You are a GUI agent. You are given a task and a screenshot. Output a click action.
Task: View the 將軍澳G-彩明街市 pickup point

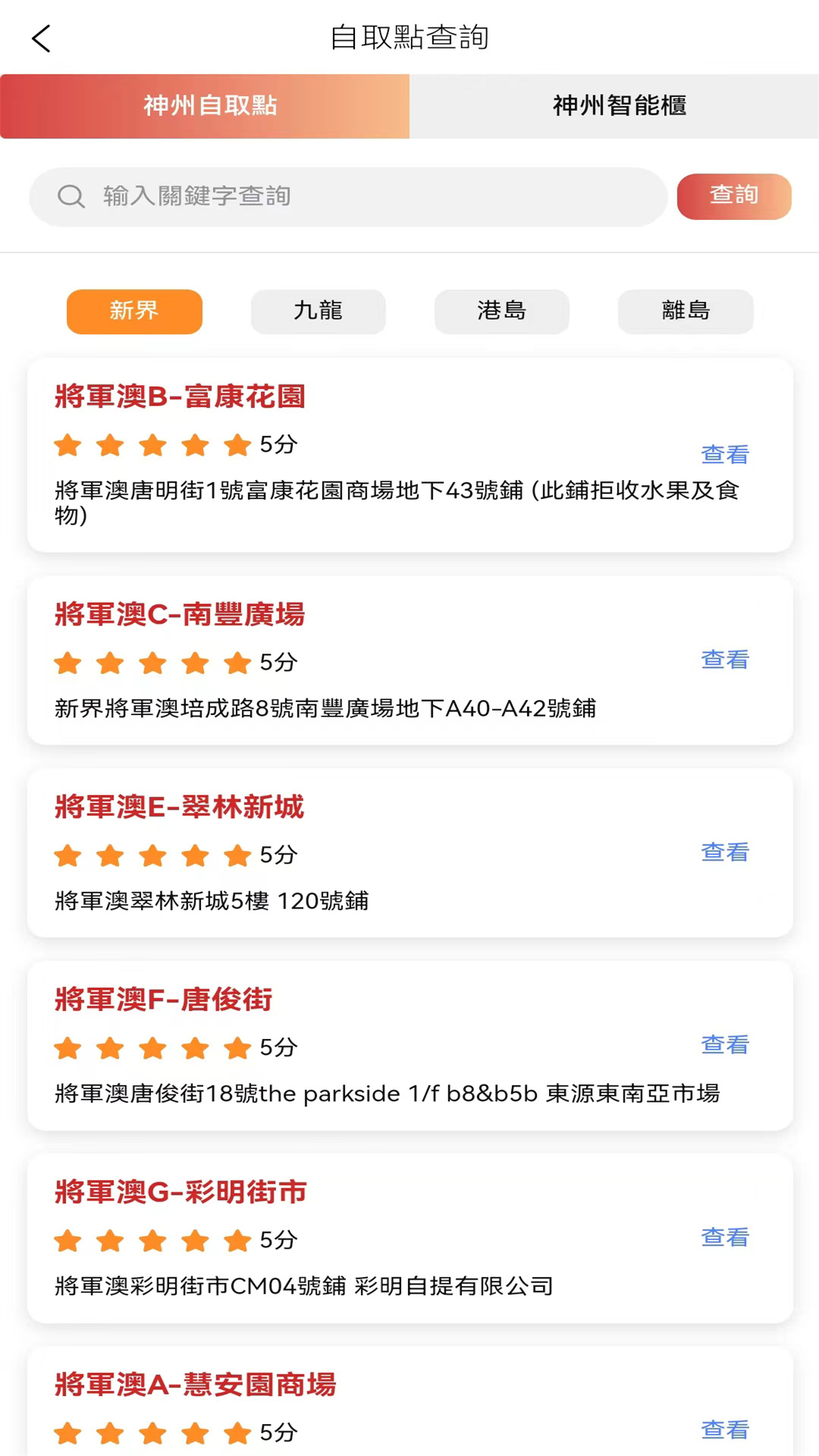point(724,1238)
